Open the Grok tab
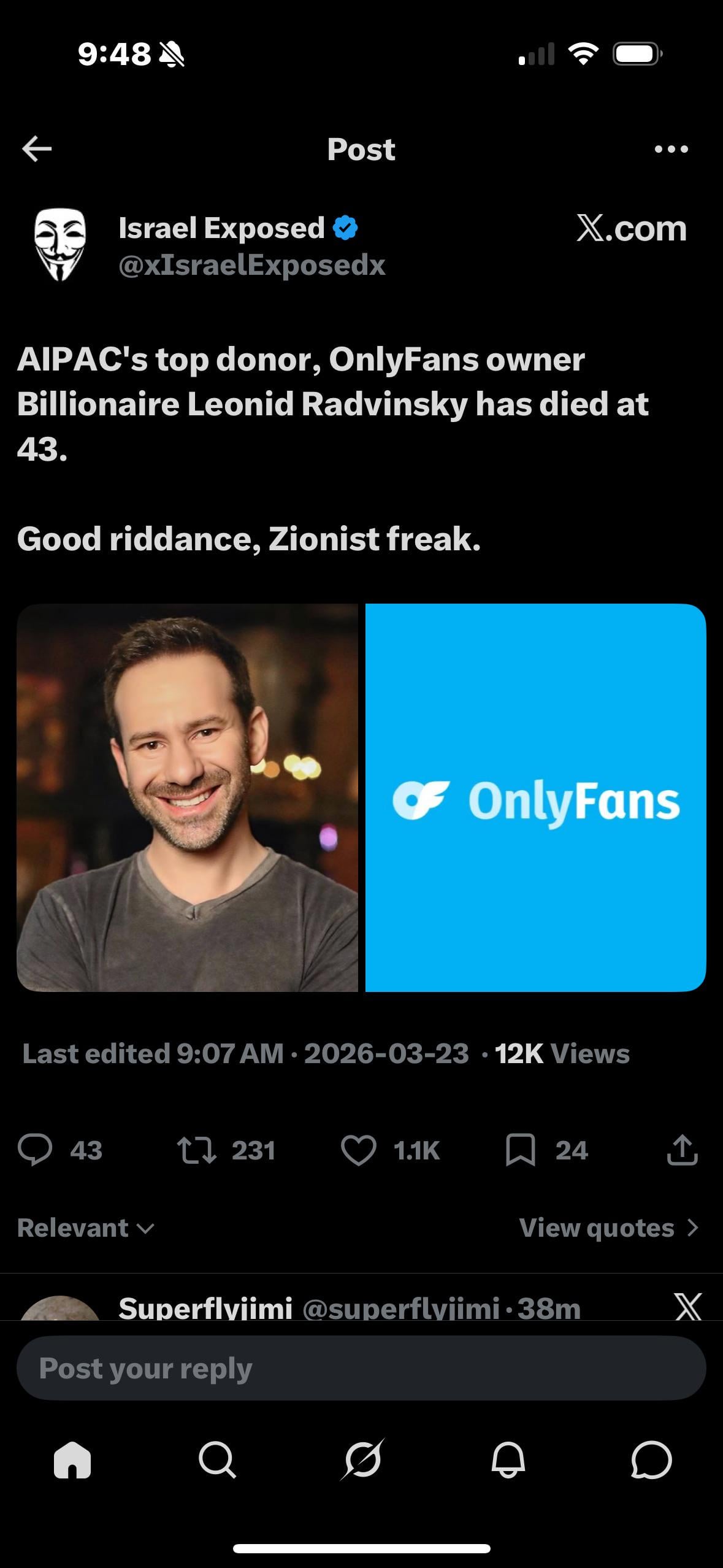Viewport: 723px width, 1568px height. pyautogui.click(x=362, y=1460)
